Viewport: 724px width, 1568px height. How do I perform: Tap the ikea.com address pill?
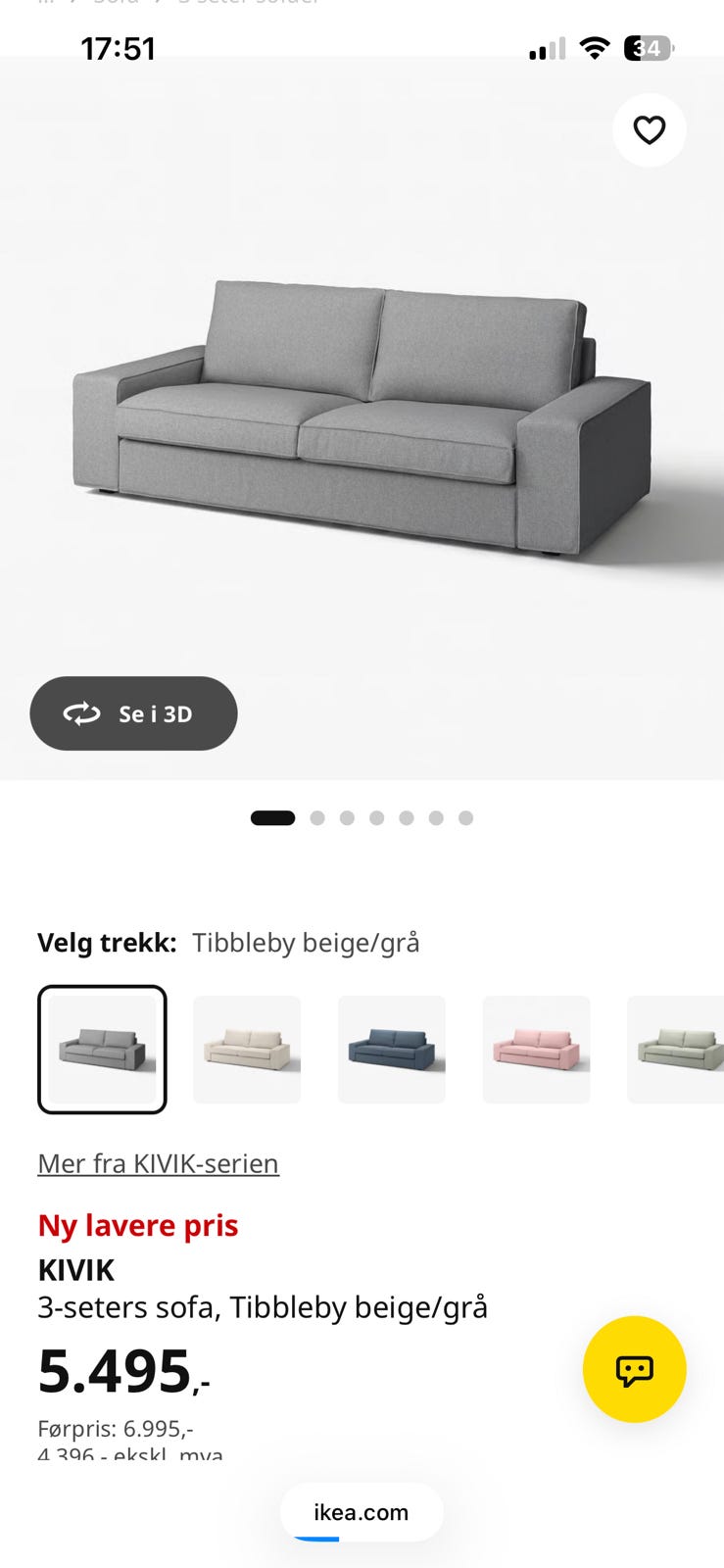pyautogui.click(x=362, y=1512)
